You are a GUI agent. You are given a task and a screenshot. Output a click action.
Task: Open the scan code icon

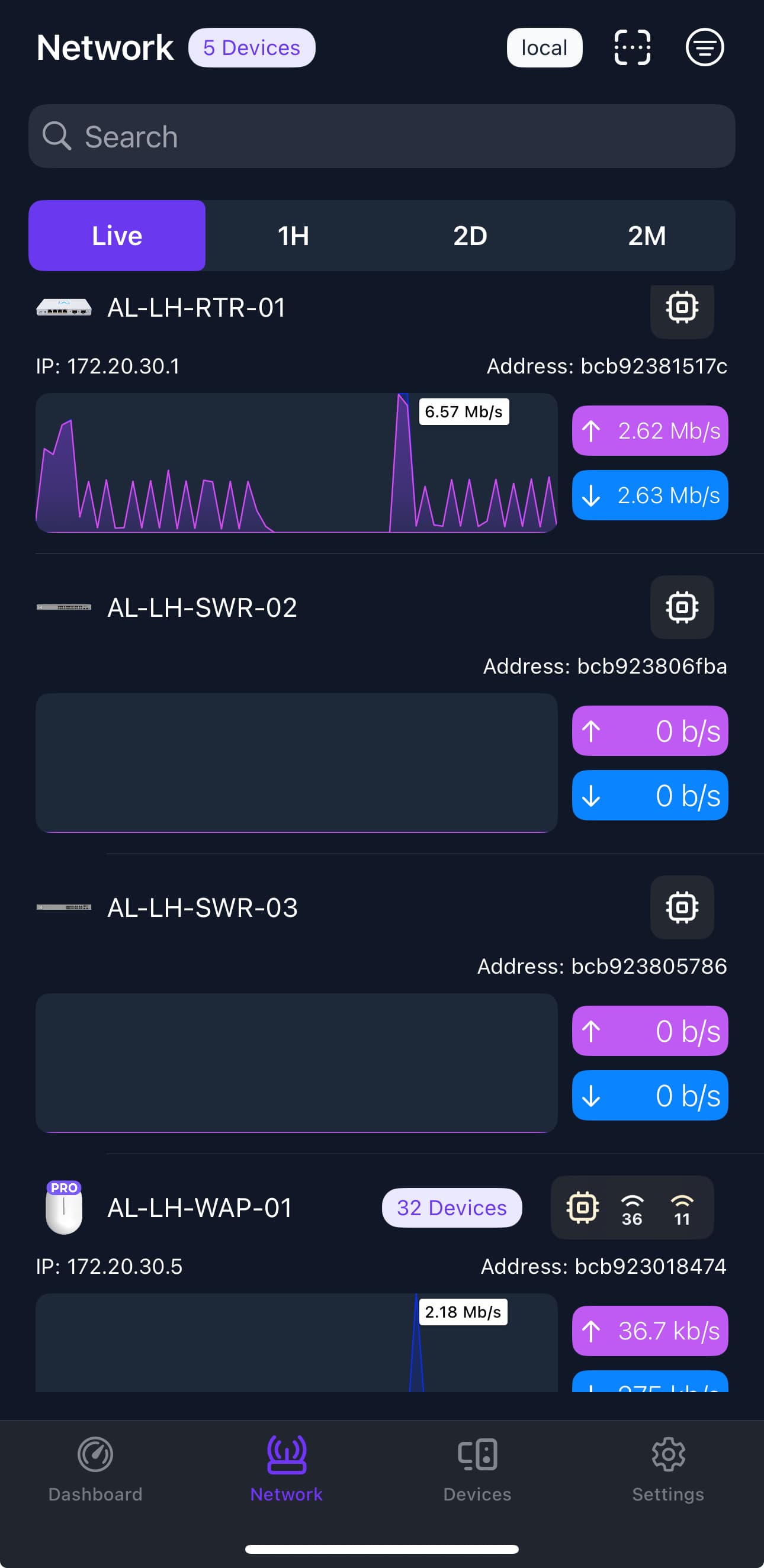pyautogui.click(x=632, y=47)
